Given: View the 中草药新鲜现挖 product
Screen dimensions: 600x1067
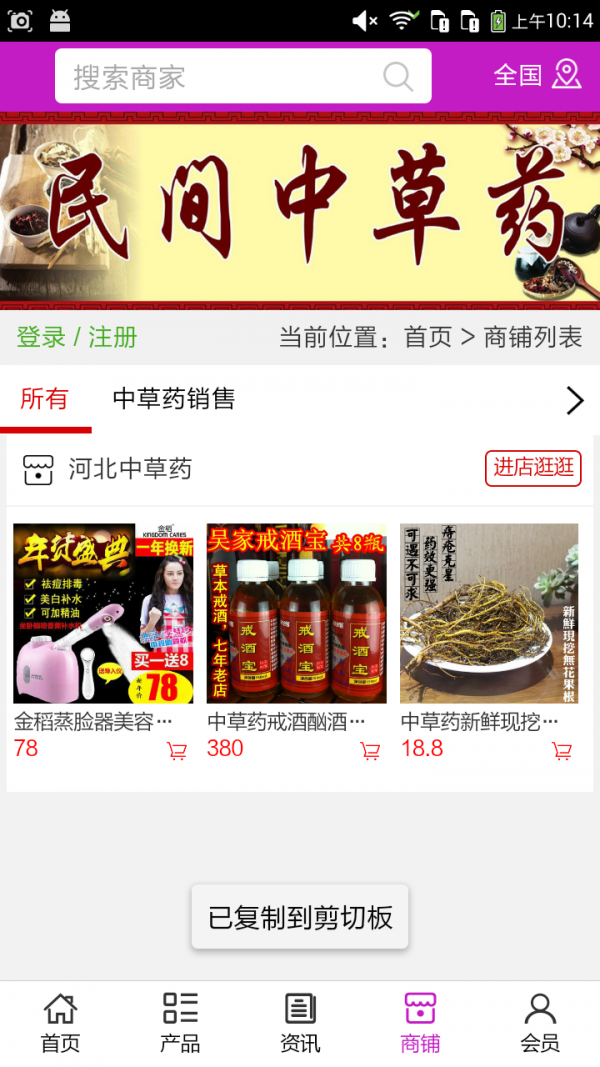Looking at the screenshot, I should [x=489, y=613].
